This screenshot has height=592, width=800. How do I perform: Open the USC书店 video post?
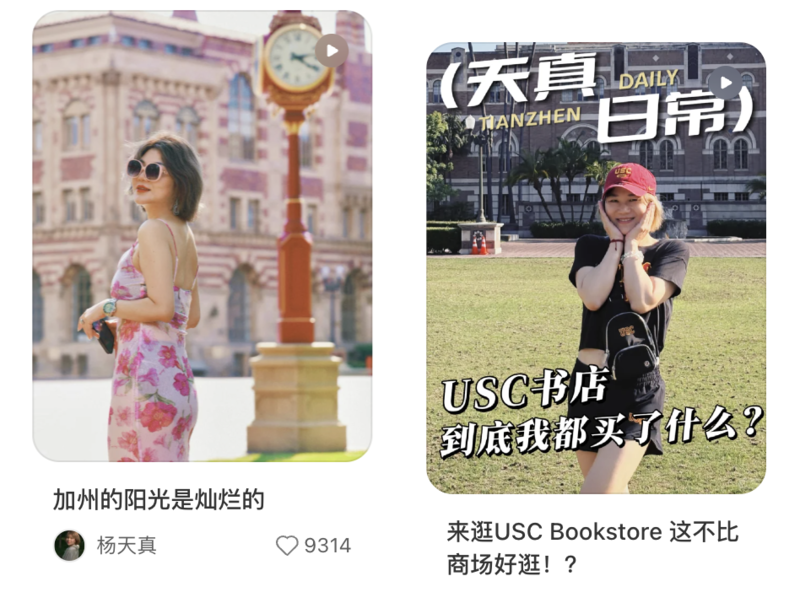coord(596,268)
